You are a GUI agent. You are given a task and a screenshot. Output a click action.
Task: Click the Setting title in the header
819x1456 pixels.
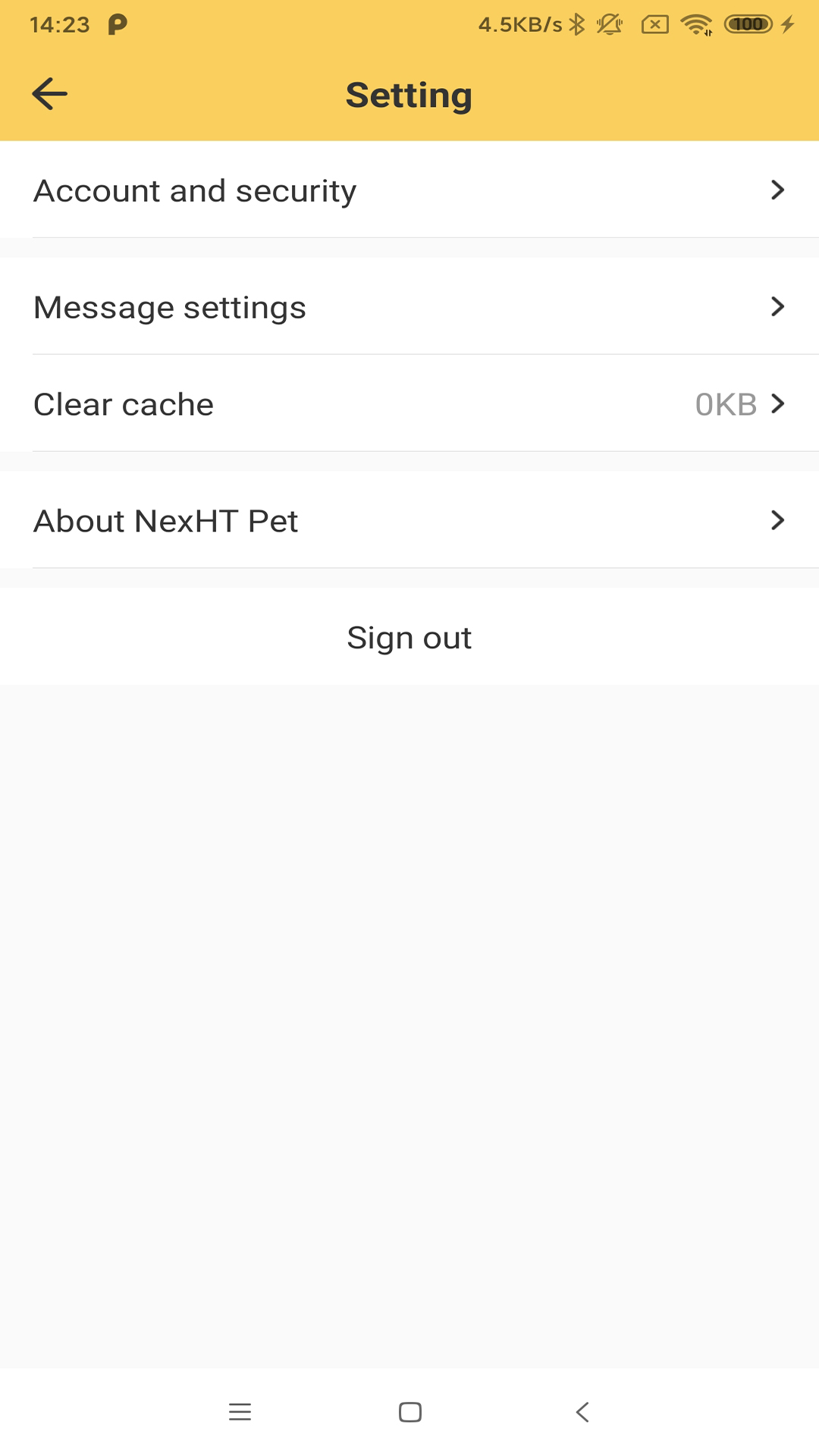pyautogui.click(x=409, y=93)
